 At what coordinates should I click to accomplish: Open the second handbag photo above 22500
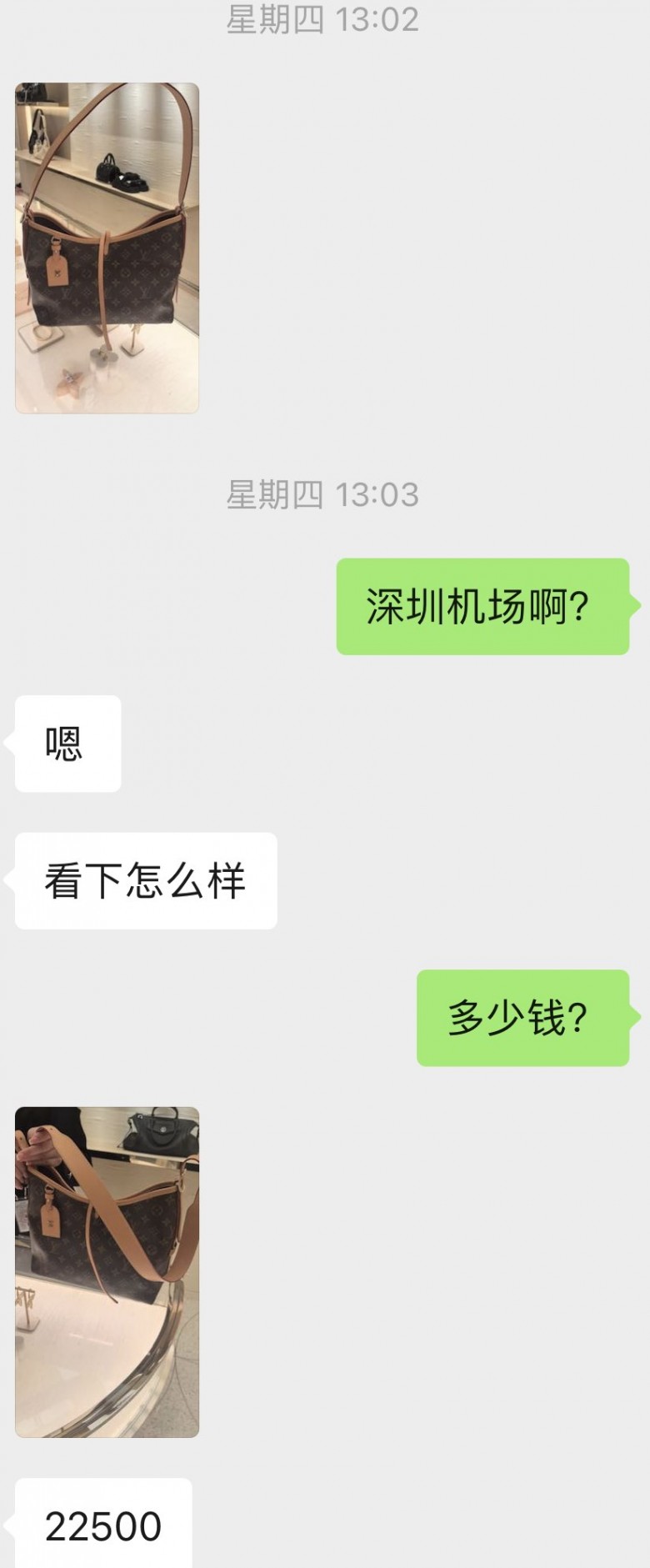pyautogui.click(x=107, y=1273)
